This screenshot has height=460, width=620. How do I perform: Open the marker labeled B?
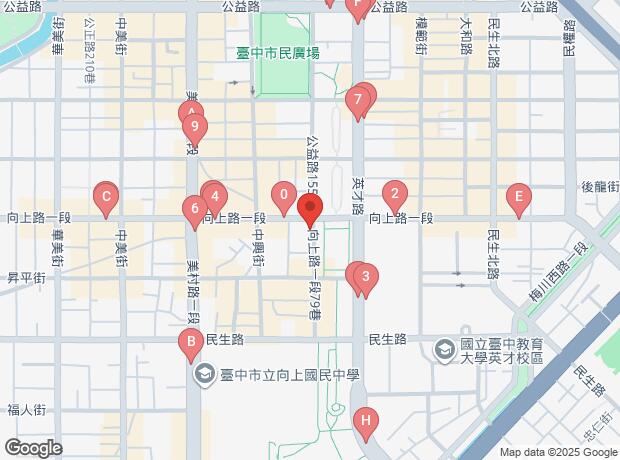[188, 343]
